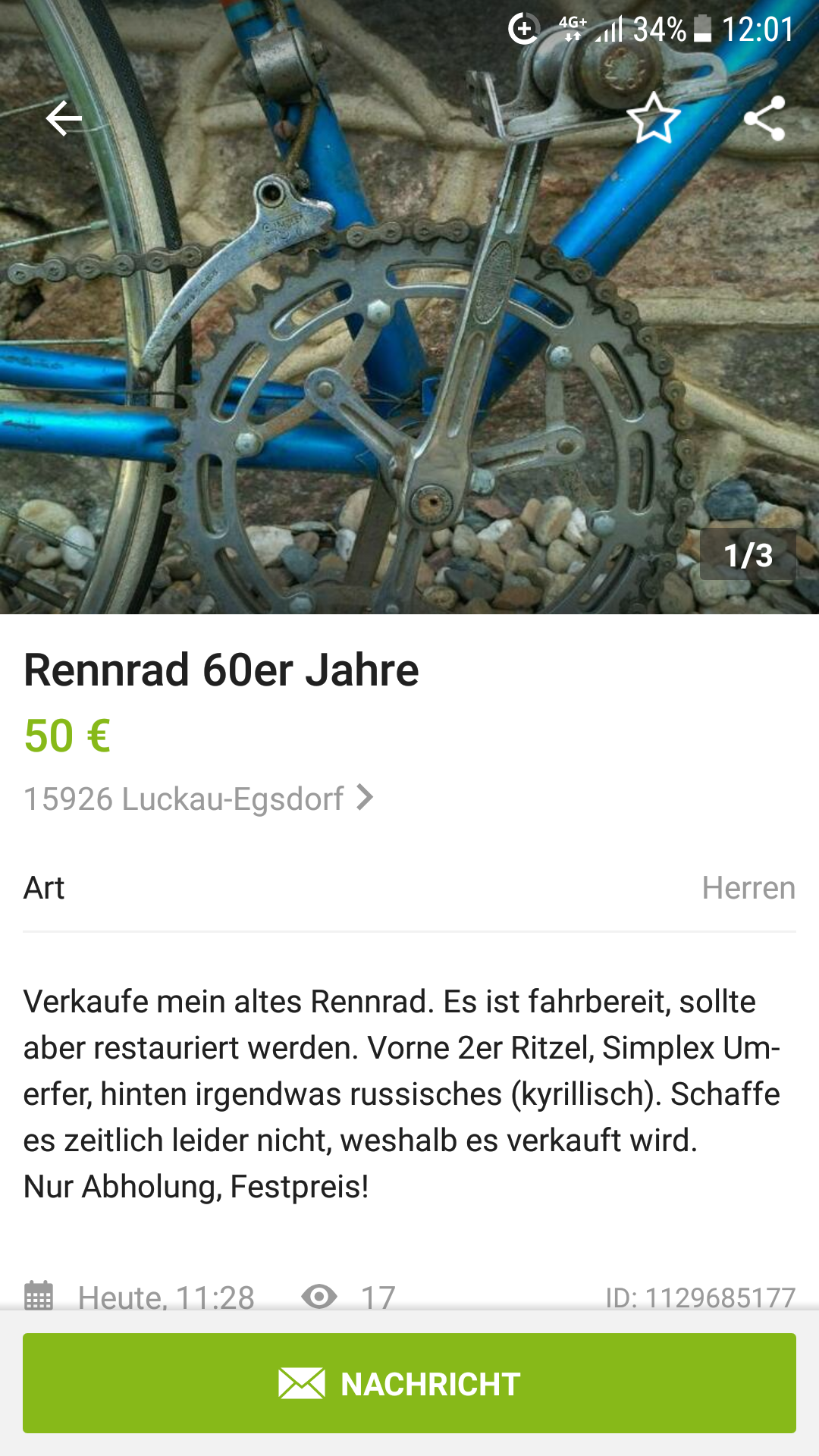Send a message via Nachricht button
Screen dimensions: 819x1456
tap(409, 1383)
